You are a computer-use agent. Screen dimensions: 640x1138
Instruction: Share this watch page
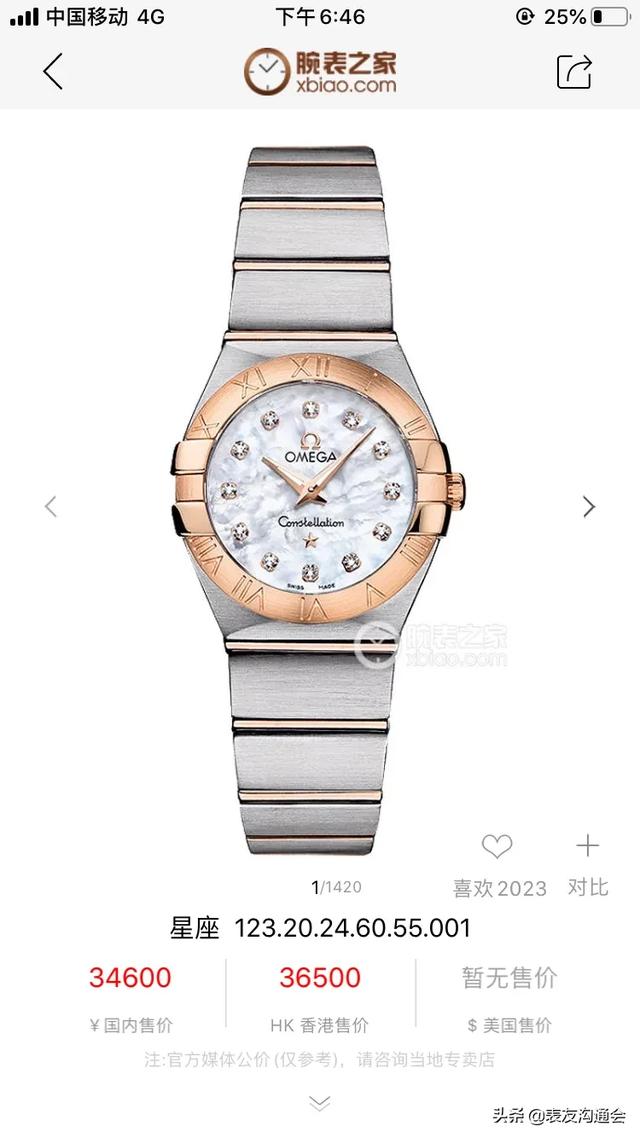574,71
